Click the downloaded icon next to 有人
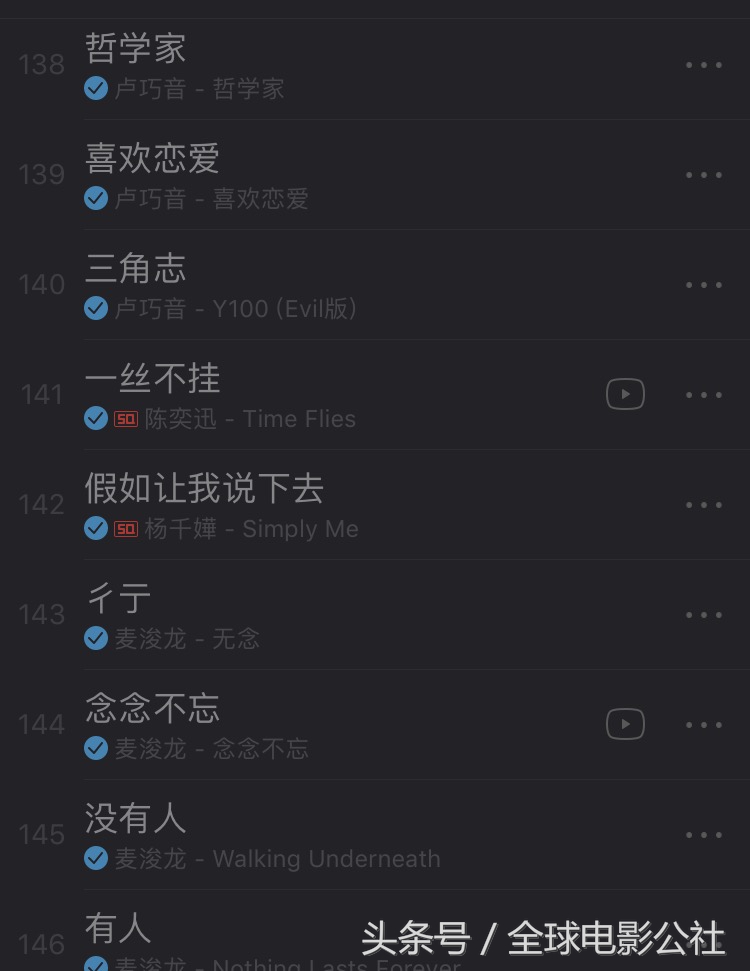The image size is (750, 971). pos(96,966)
